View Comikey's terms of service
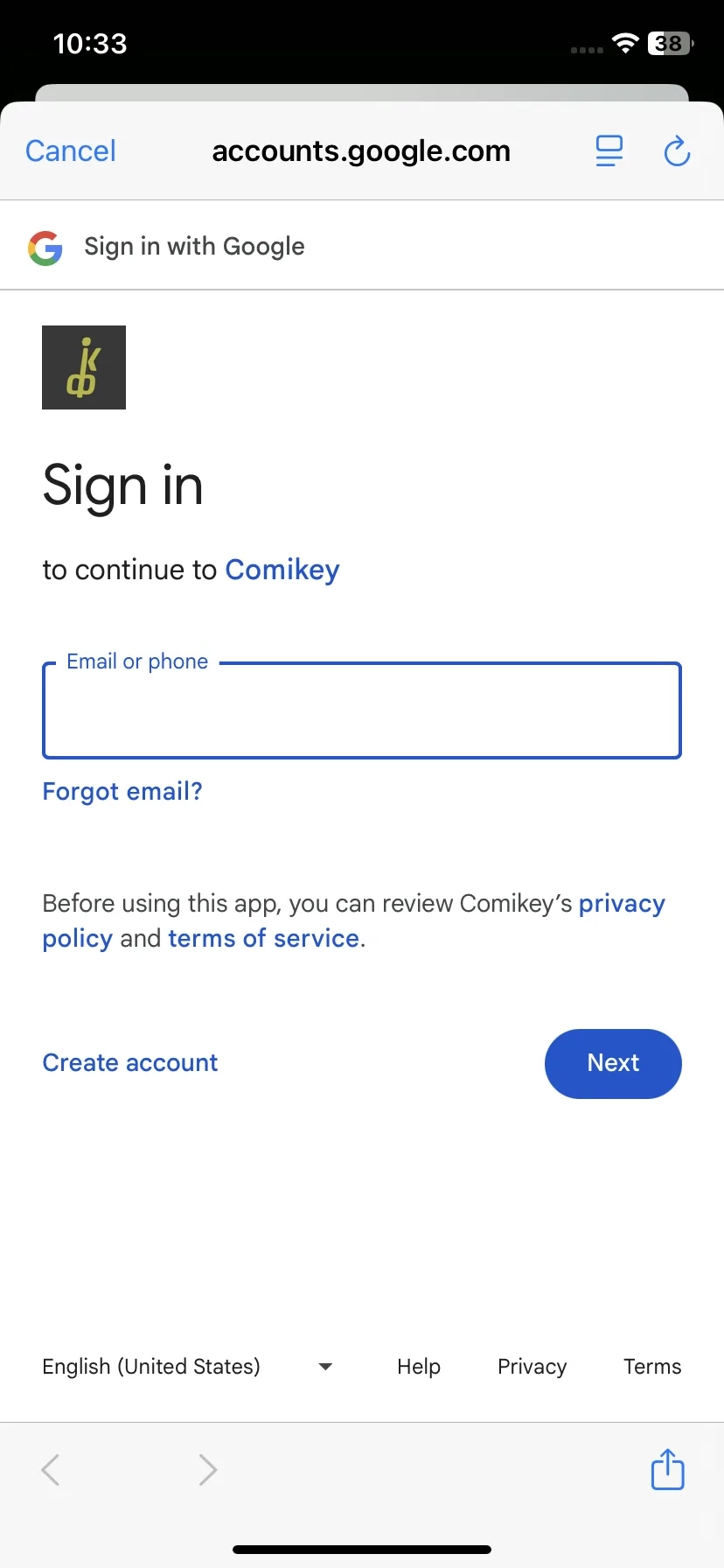The height and width of the screenshot is (1568, 724). point(263,939)
